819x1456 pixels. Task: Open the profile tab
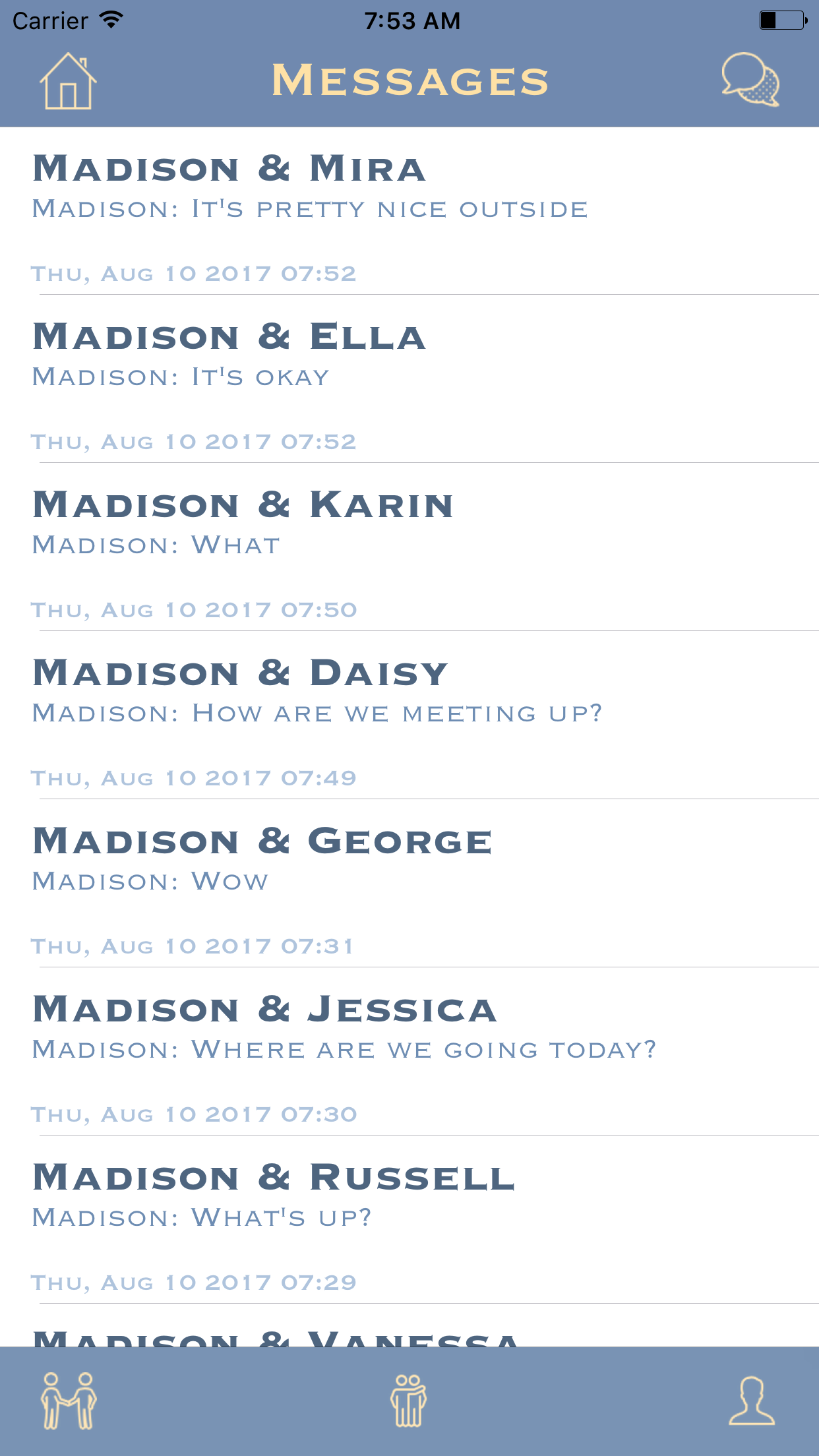point(751,1401)
